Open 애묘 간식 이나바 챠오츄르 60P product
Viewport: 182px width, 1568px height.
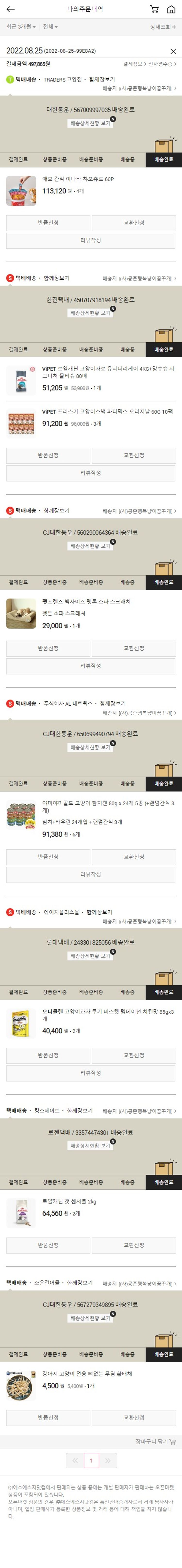(78, 179)
